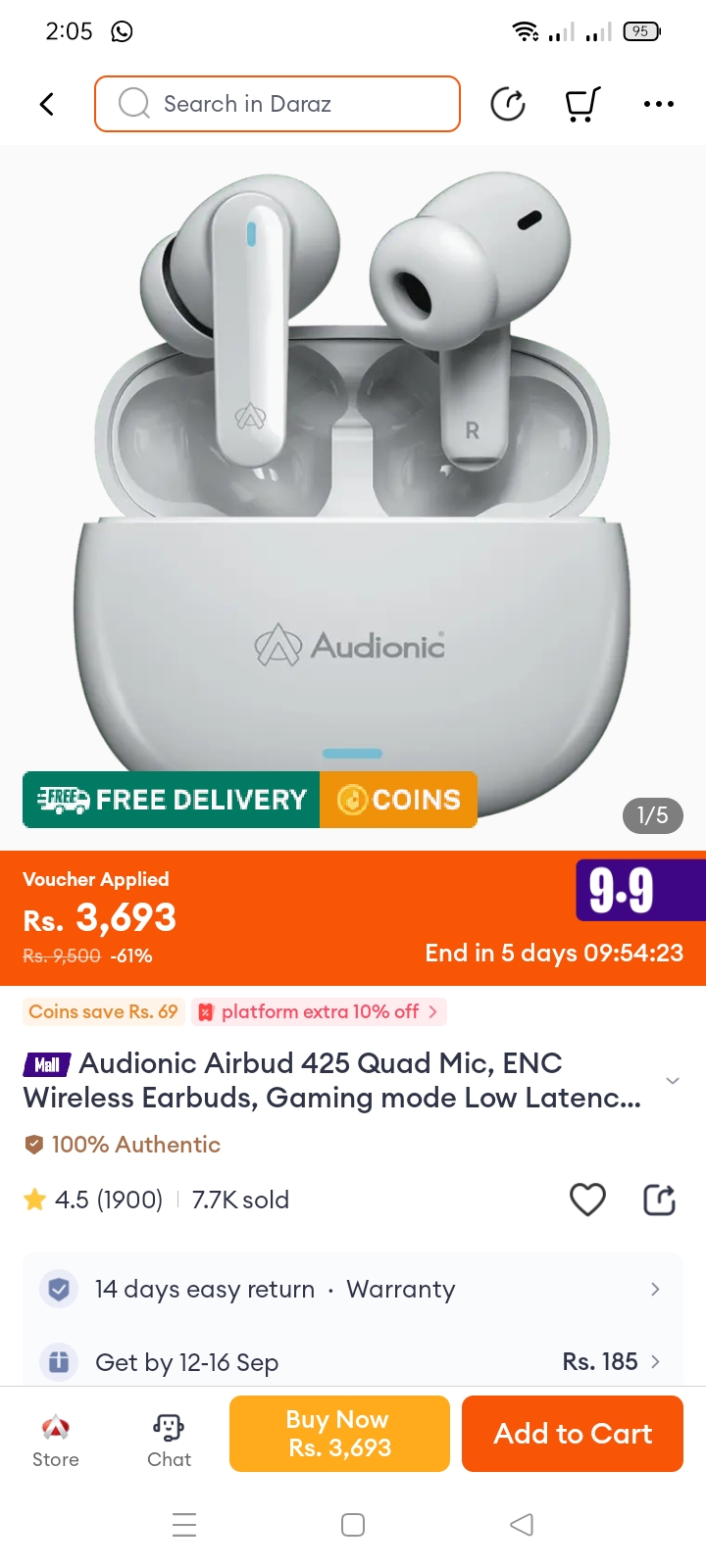706x1568 pixels.
Task: Start a Chat with the seller
Action: coord(169,1439)
